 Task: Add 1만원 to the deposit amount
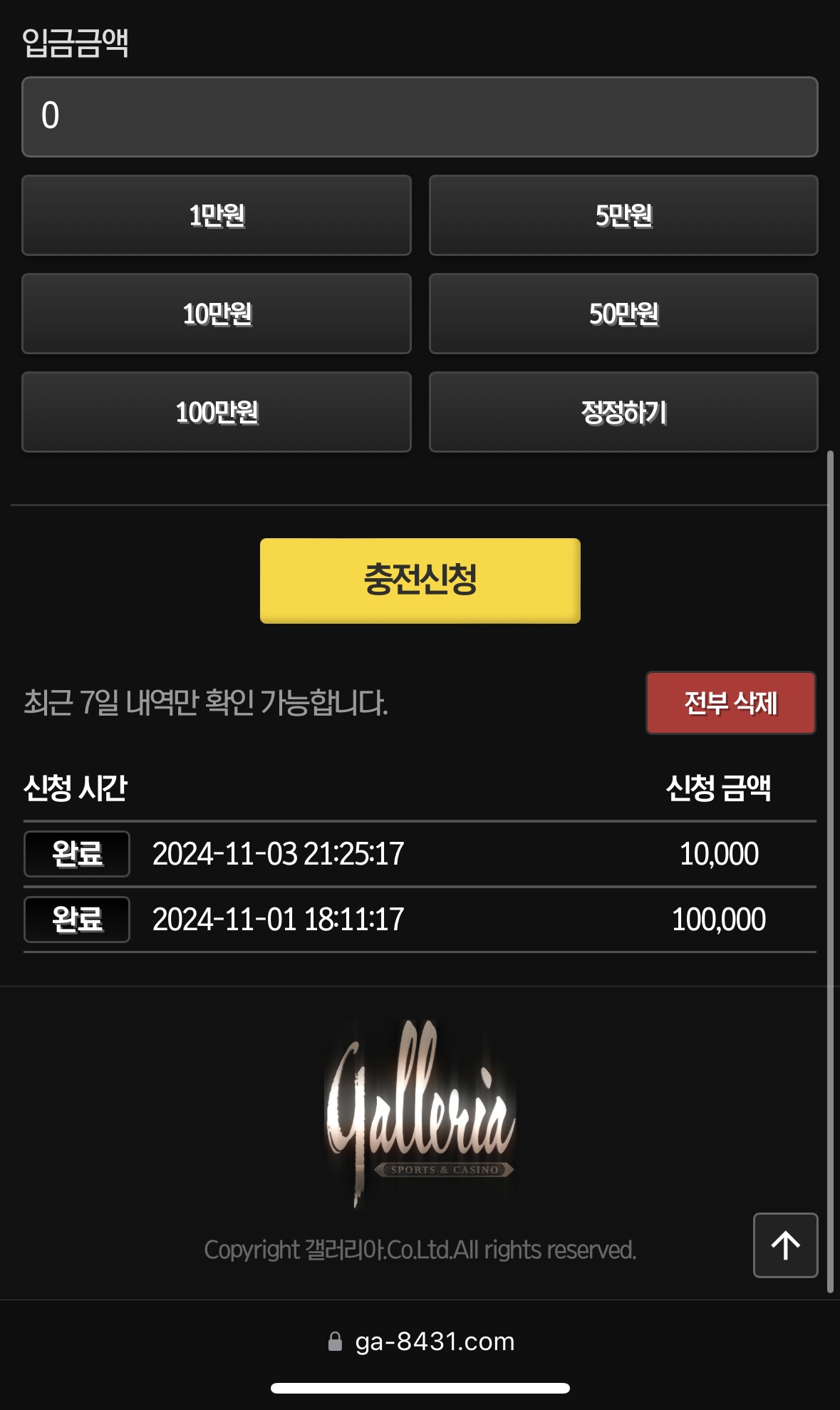click(x=217, y=215)
